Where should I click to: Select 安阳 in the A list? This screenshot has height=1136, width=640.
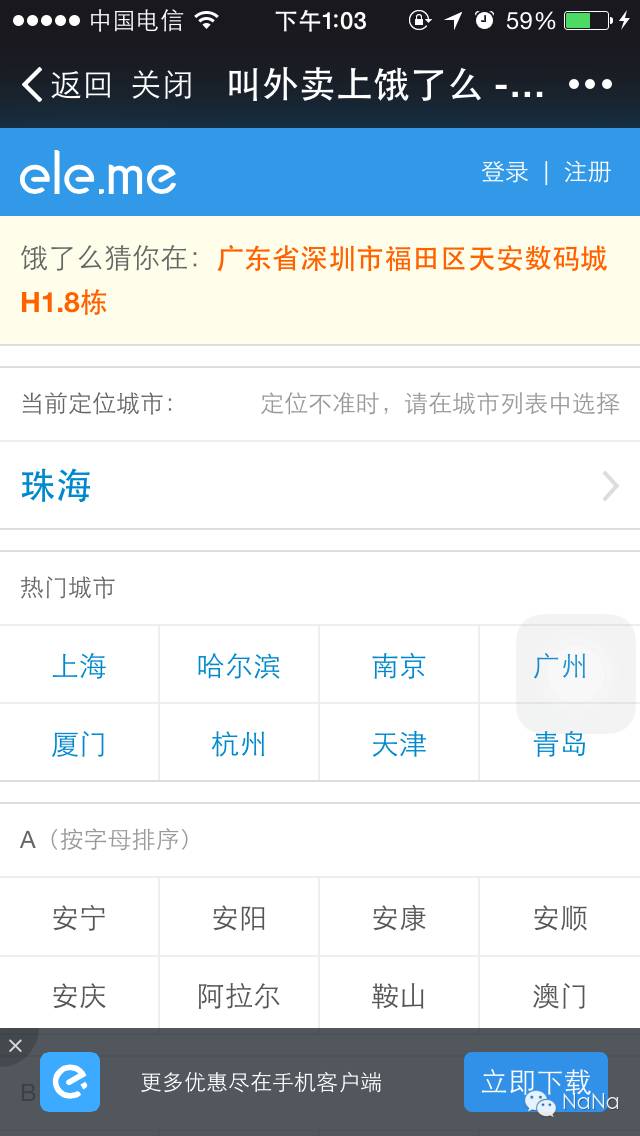238,917
